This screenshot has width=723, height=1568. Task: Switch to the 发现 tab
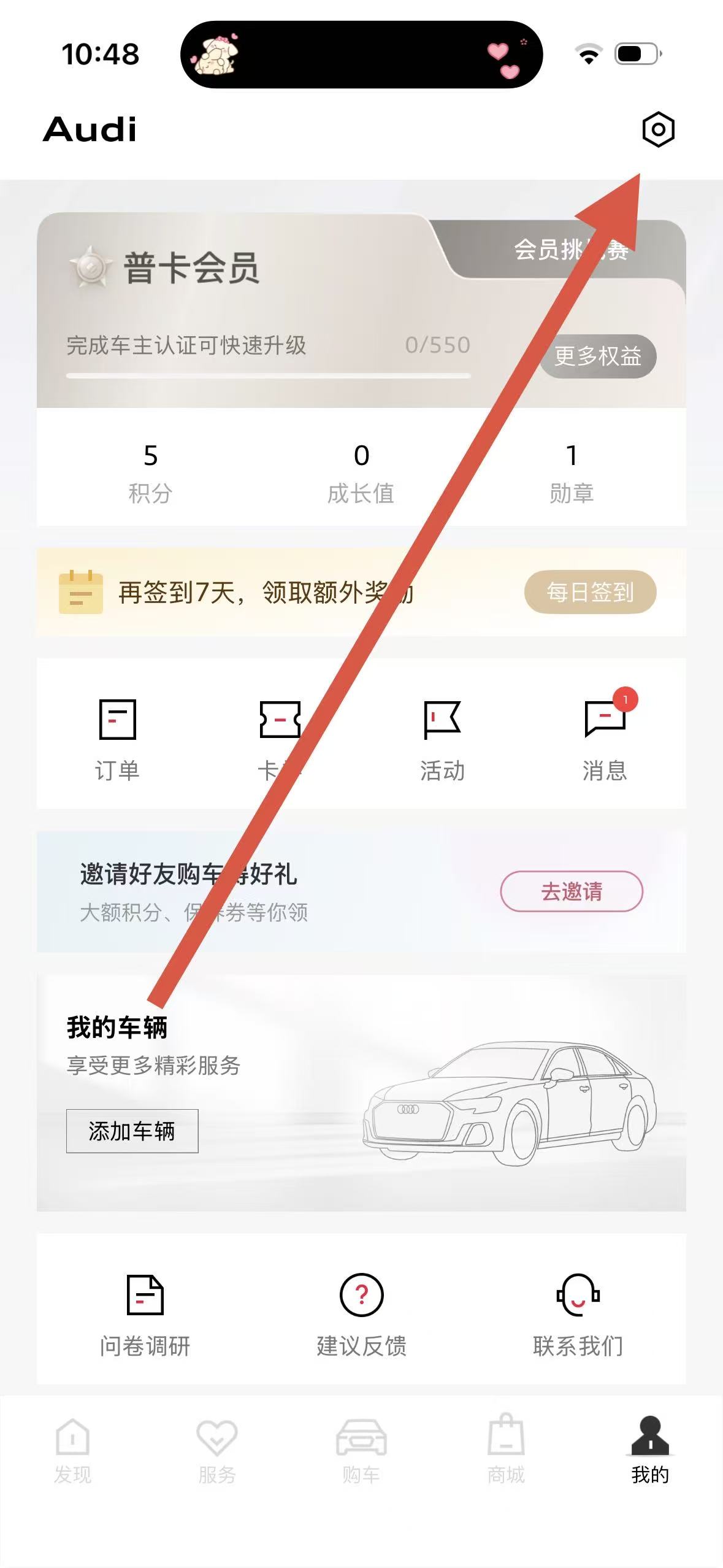coord(72,1450)
